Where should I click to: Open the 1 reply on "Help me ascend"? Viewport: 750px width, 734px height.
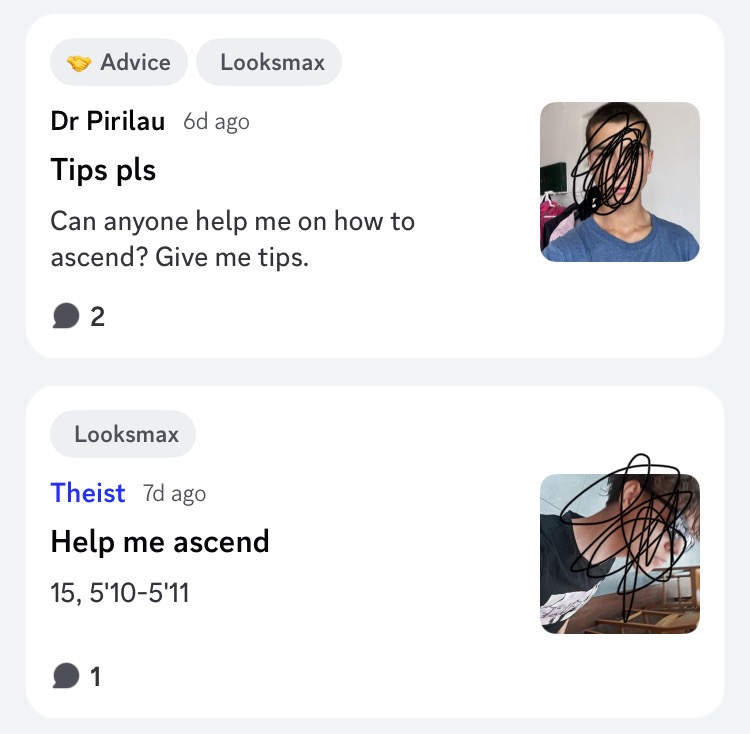coord(77,677)
